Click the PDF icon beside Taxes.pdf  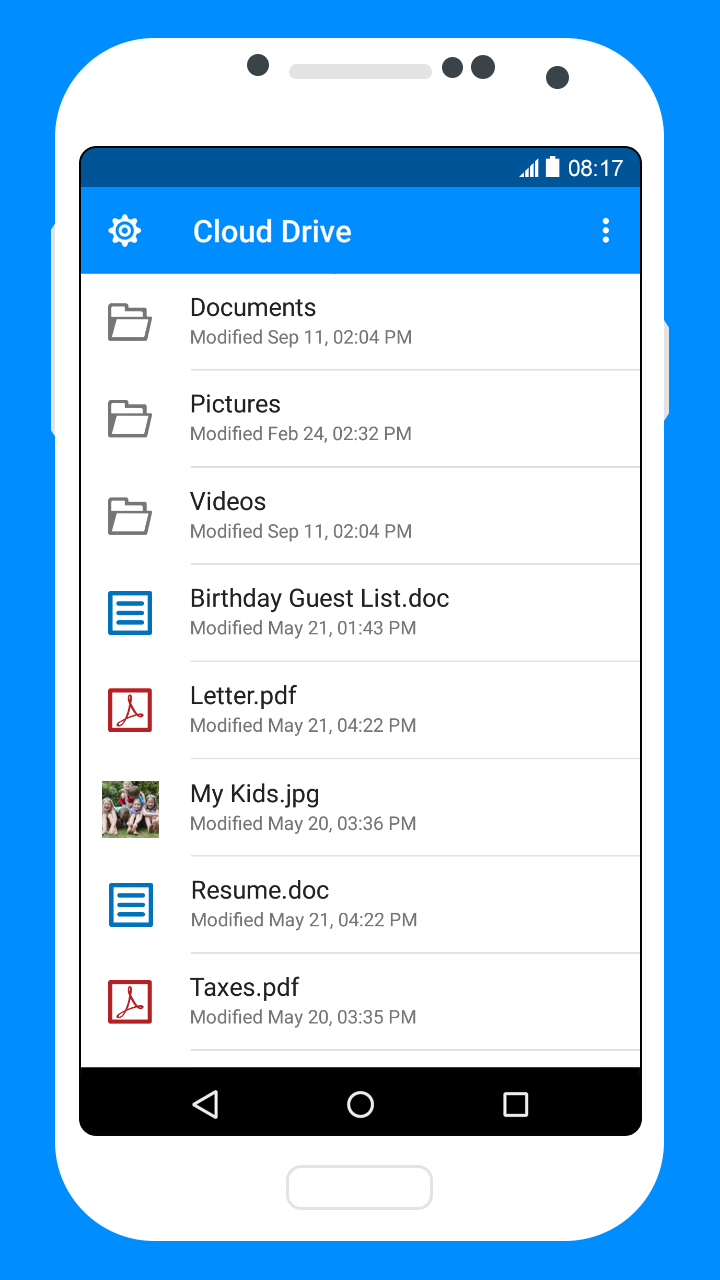point(130,1001)
